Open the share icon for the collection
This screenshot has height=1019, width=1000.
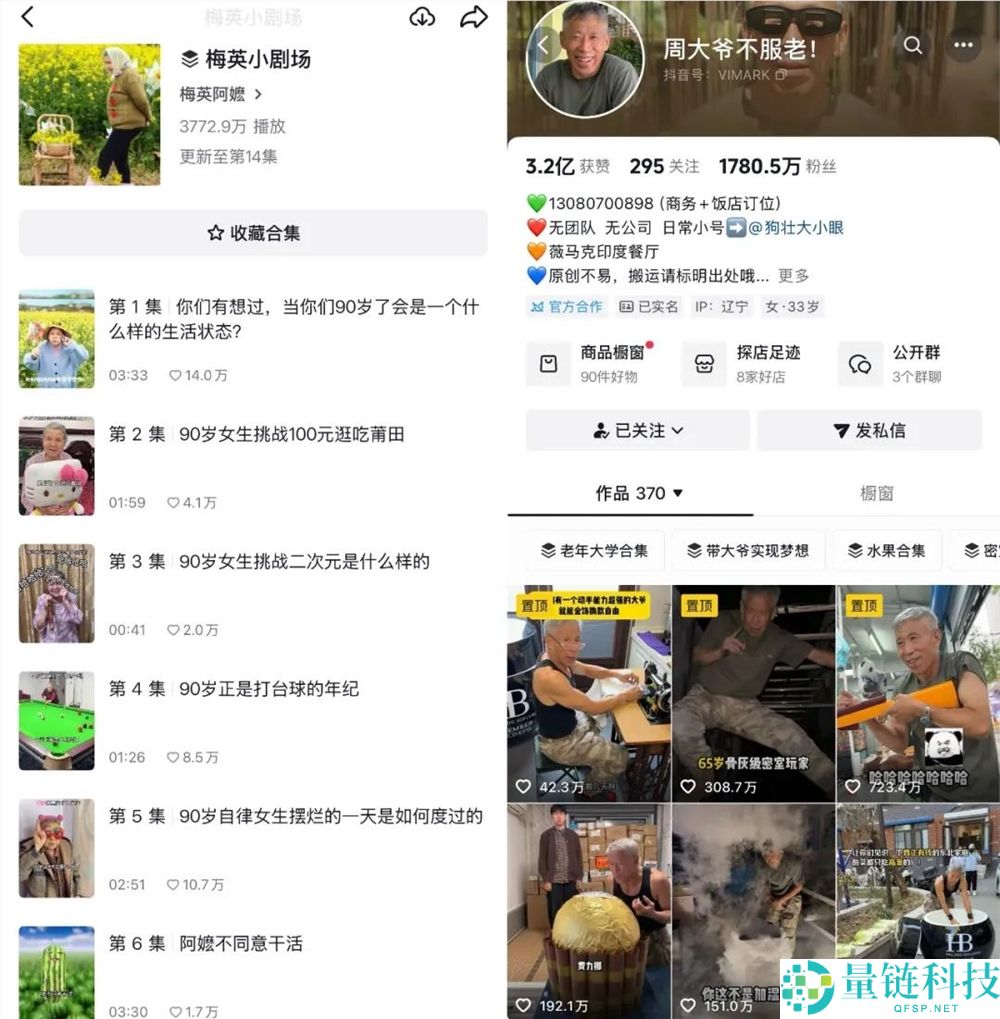coord(474,17)
